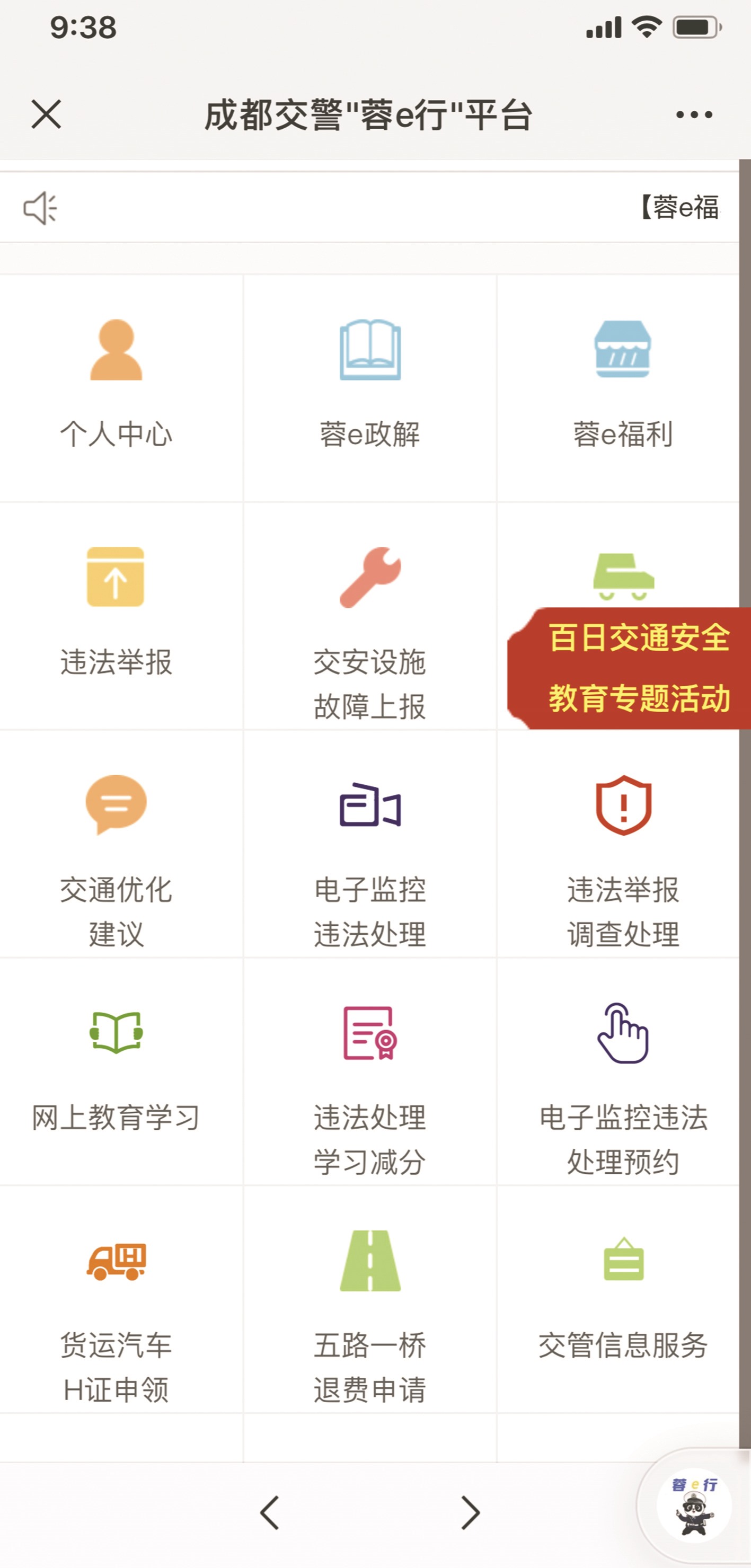This screenshot has height=1568, width=751.
Task: Open 违法处理学习减分
Action: (369, 1071)
